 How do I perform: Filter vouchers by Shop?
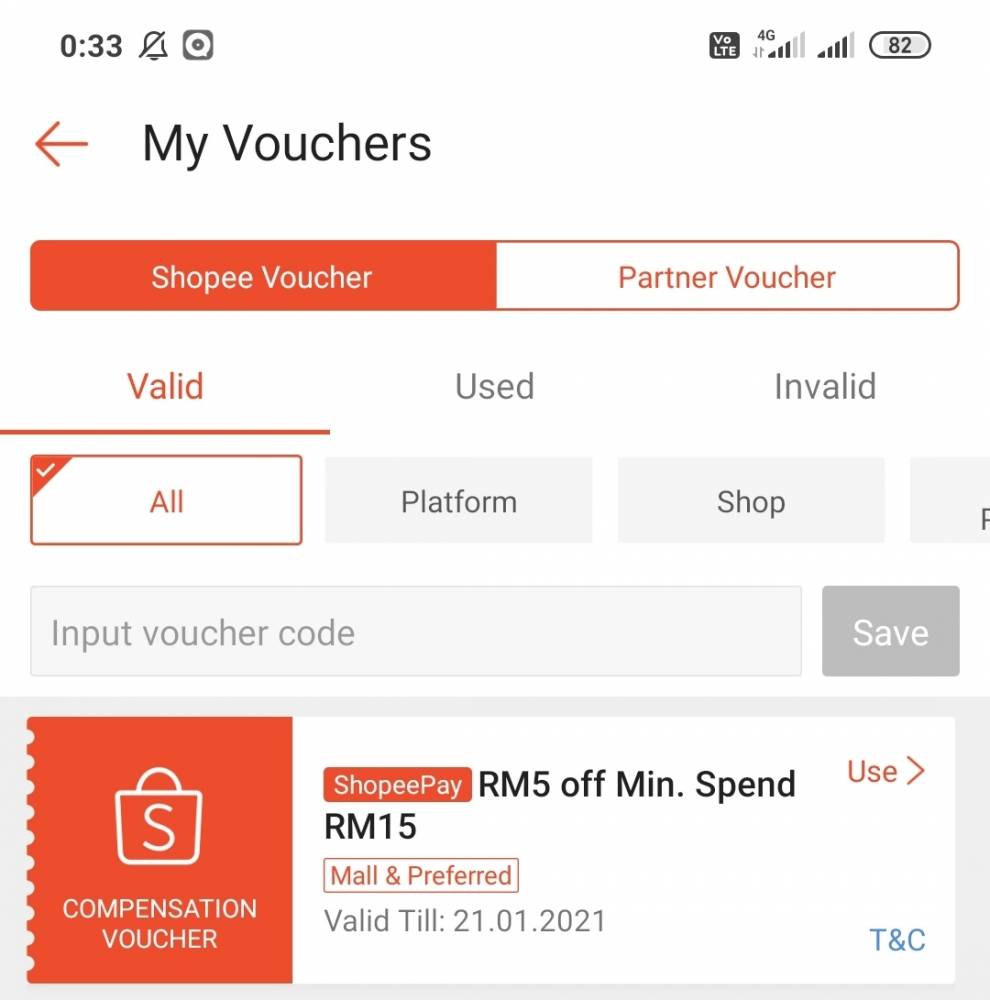click(x=751, y=501)
